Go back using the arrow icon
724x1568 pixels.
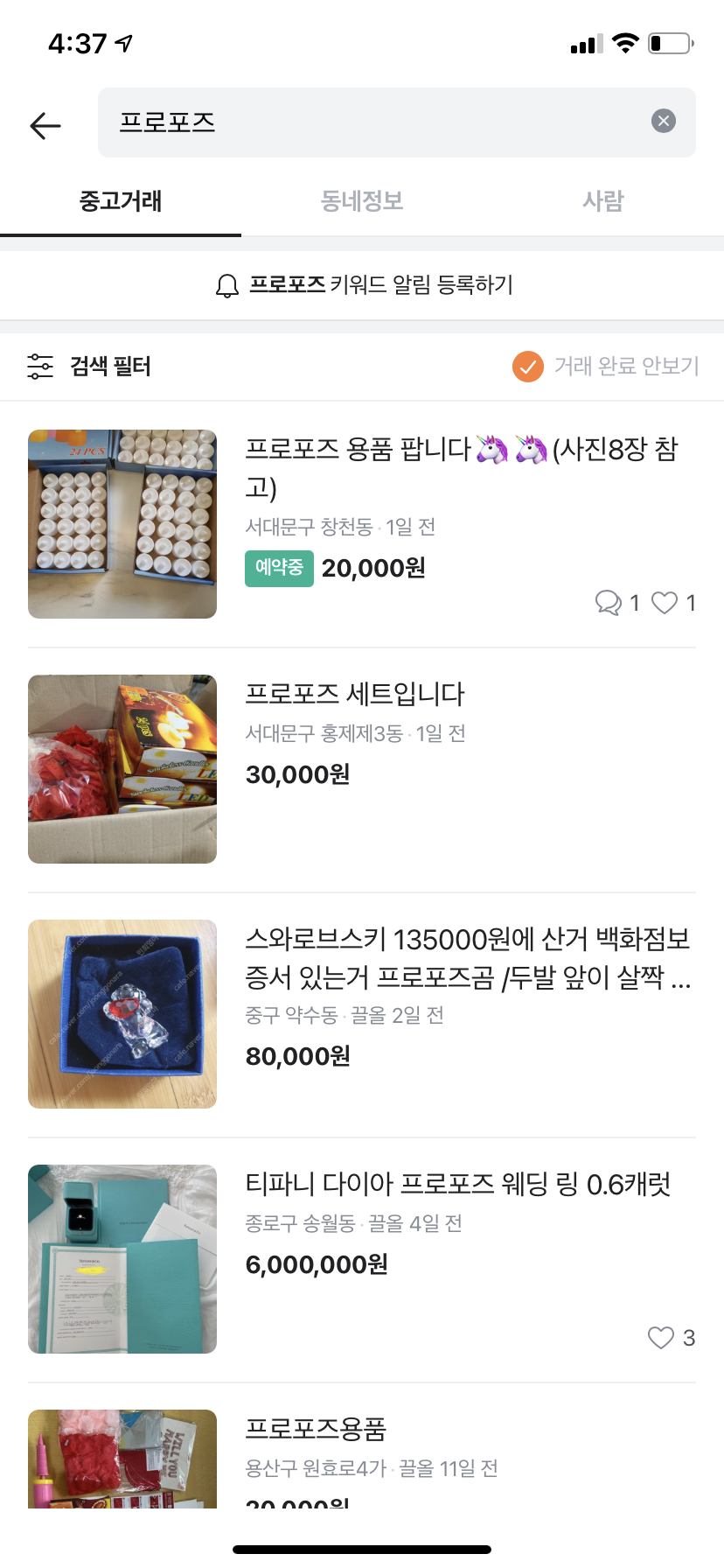point(45,125)
